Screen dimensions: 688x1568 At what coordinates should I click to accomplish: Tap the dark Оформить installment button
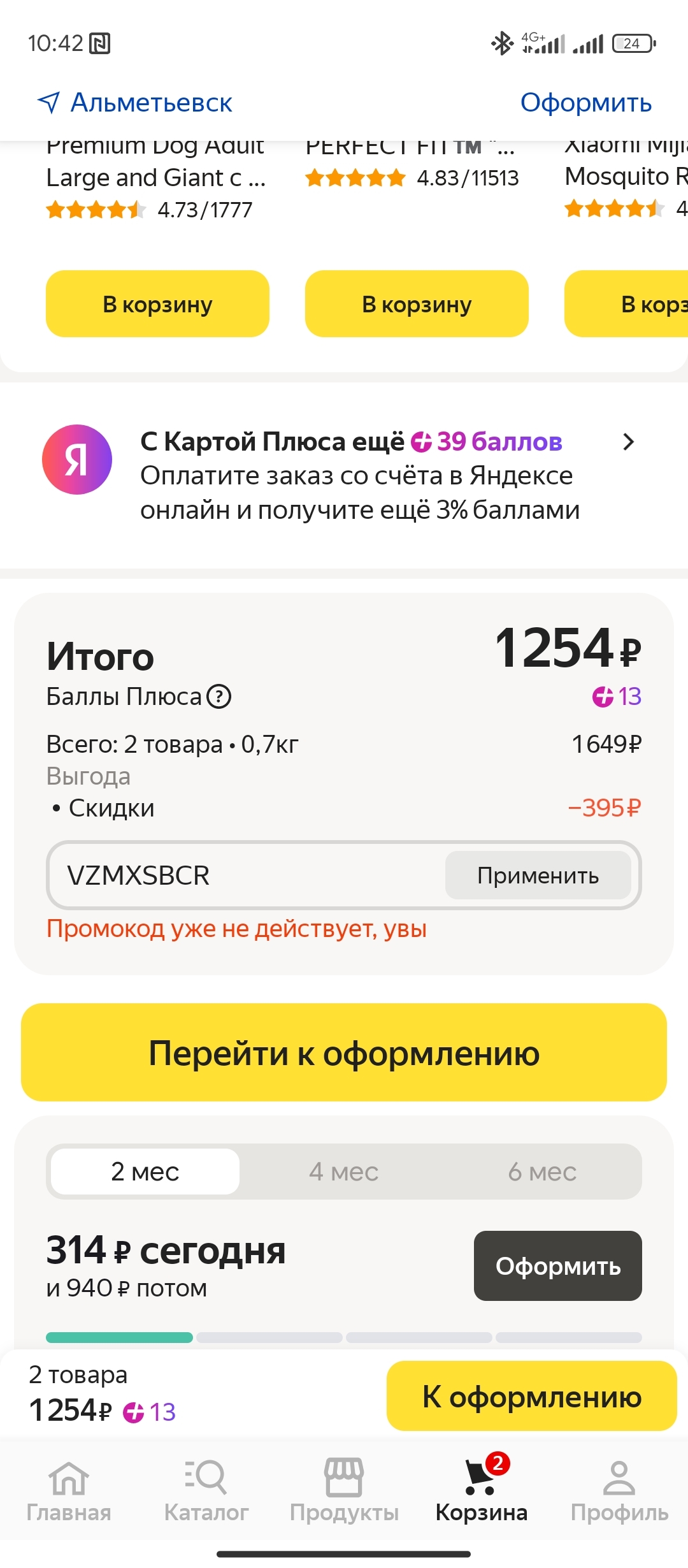pos(557,1266)
